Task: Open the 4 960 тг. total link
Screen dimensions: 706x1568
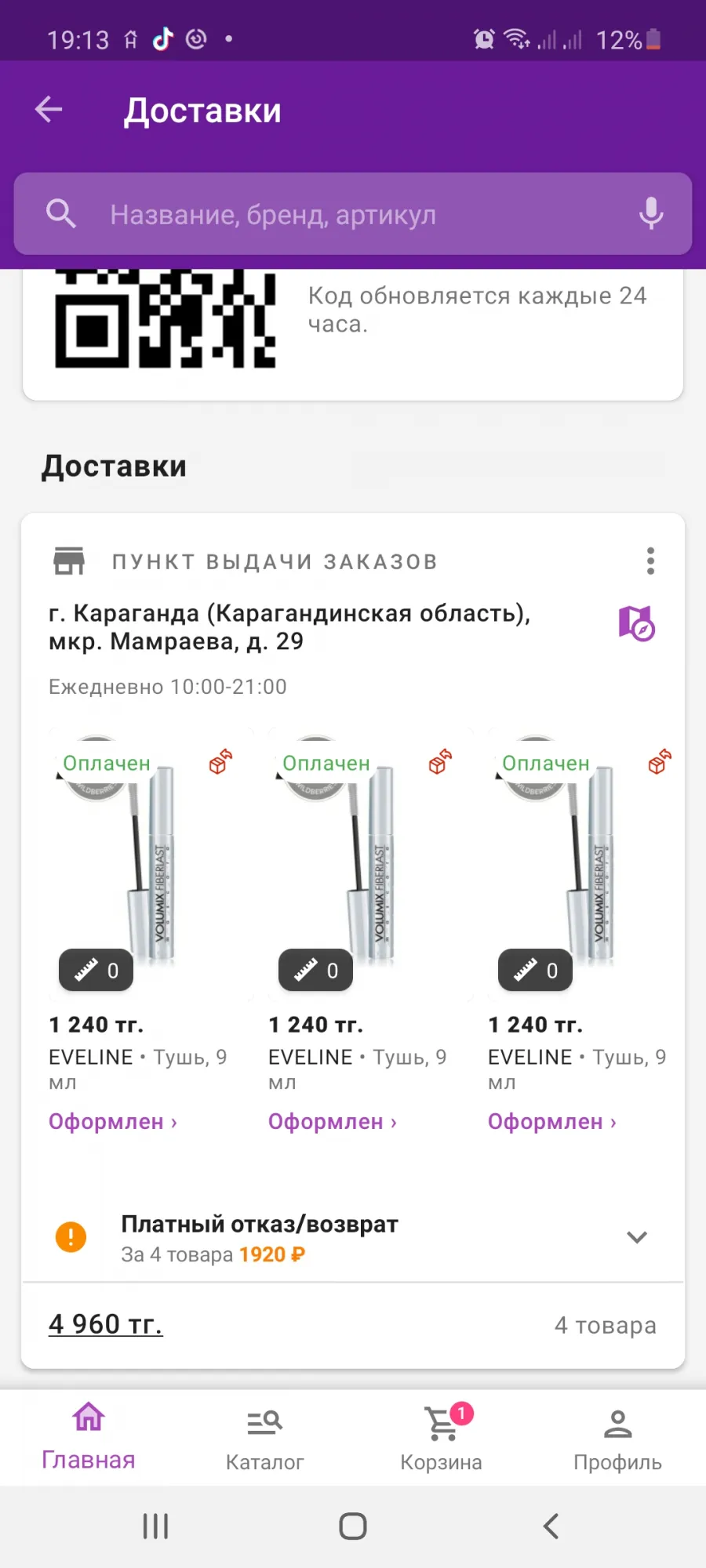Action: pos(105,1324)
